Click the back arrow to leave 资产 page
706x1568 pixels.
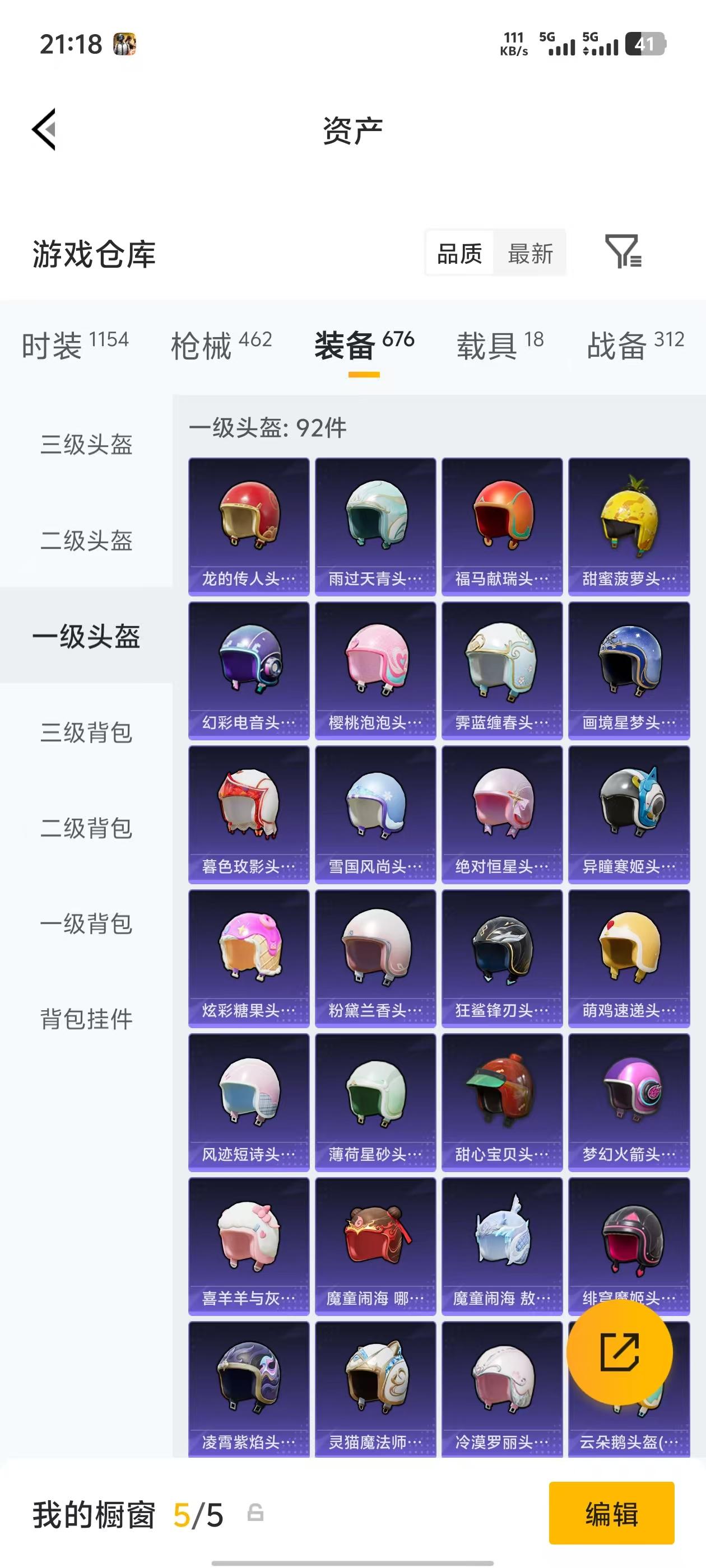(44, 130)
